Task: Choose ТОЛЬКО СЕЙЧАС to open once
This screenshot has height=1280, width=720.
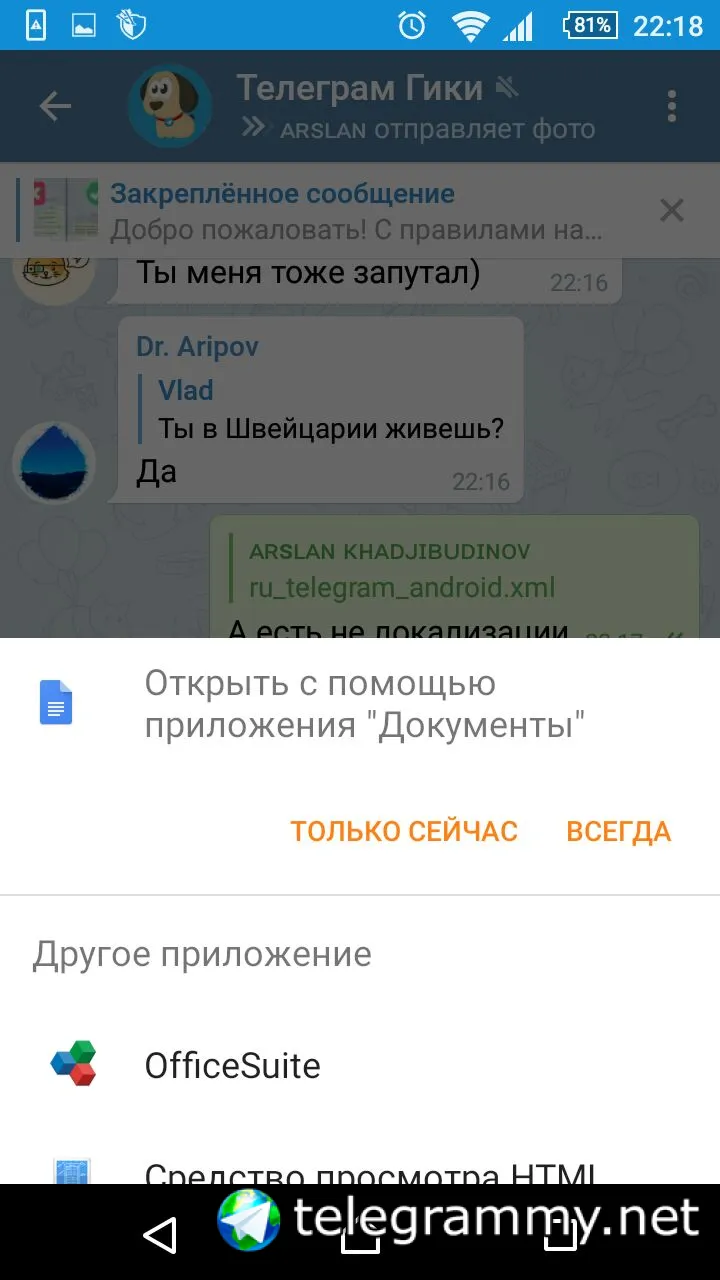Action: [404, 831]
